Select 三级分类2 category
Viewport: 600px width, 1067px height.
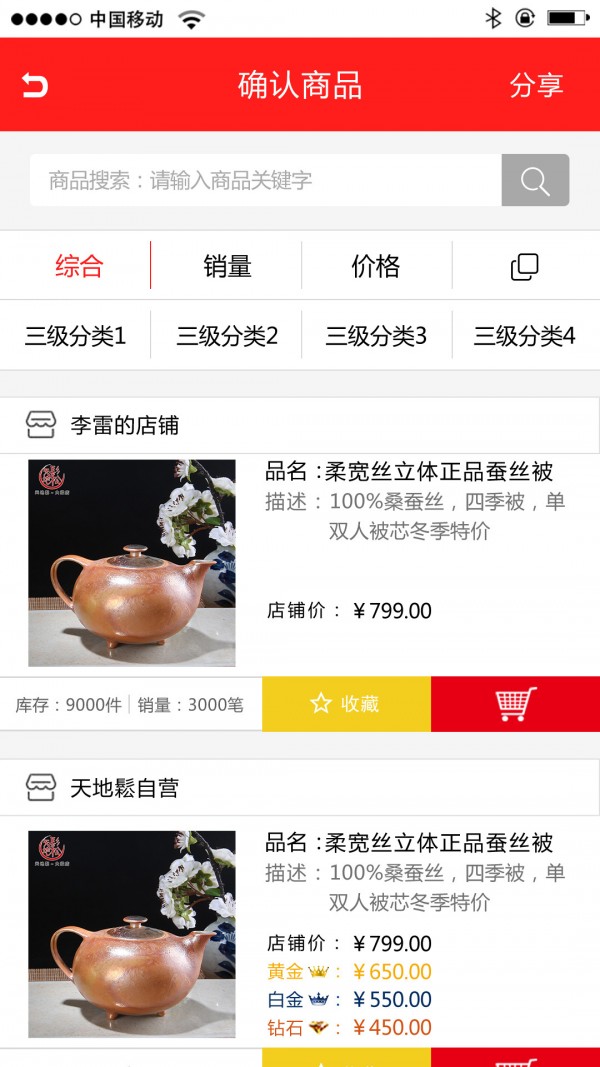(x=227, y=336)
